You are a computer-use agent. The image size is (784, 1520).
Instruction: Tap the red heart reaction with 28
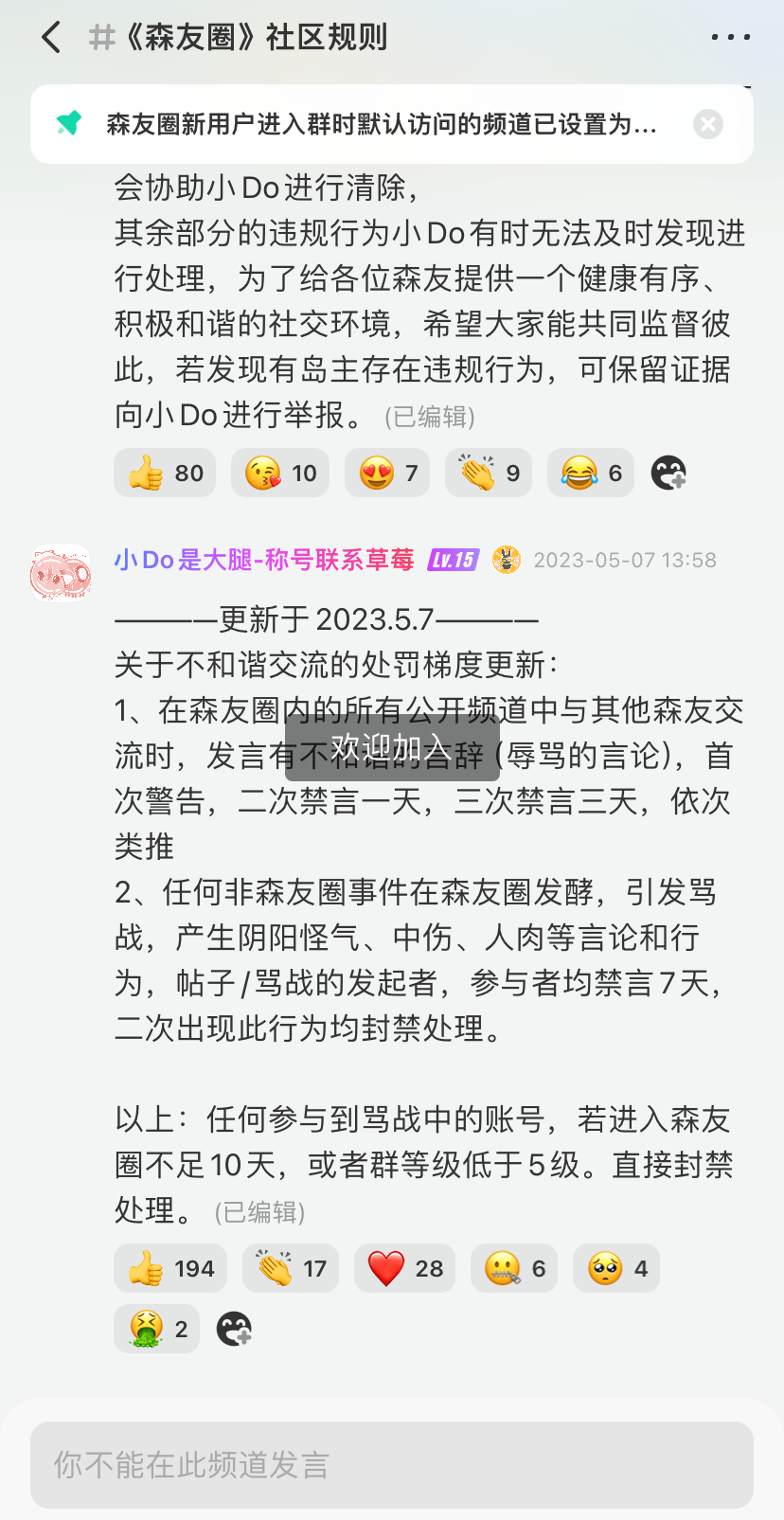(405, 1268)
